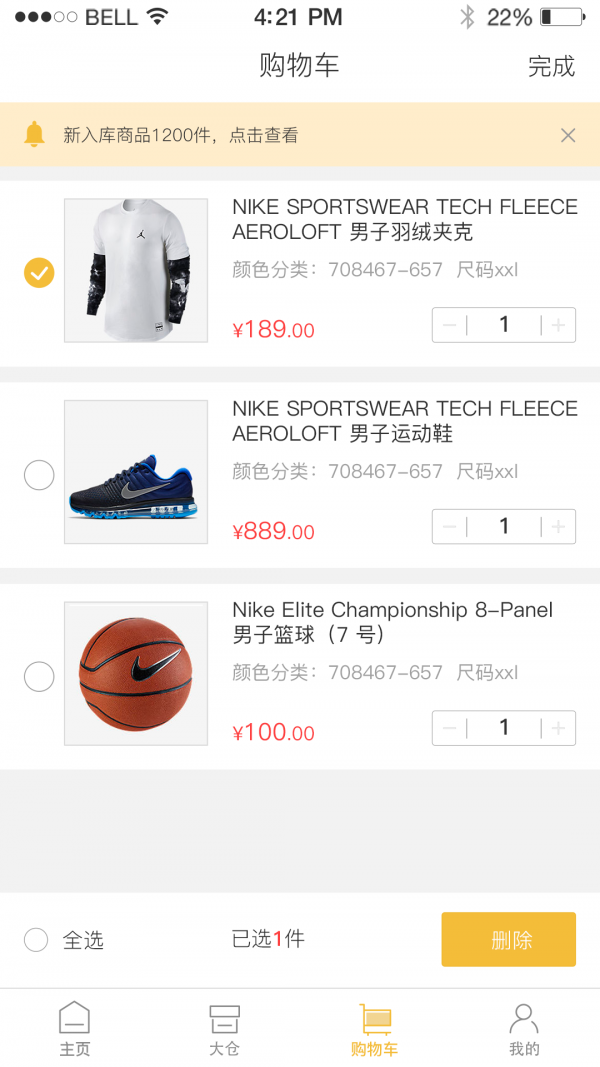Select the Nike Elite Championship basketball item

point(39,677)
